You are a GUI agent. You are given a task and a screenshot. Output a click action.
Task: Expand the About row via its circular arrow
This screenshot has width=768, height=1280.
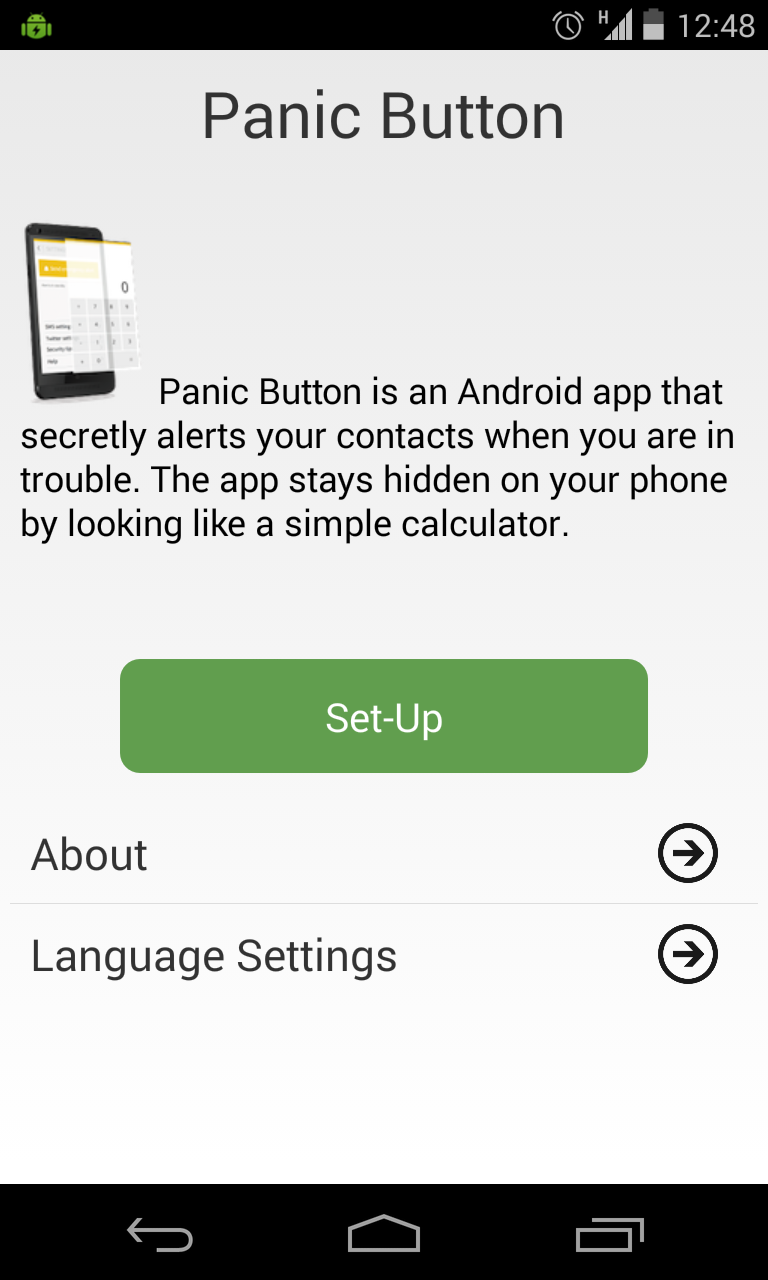pyautogui.click(x=687, y=854)
